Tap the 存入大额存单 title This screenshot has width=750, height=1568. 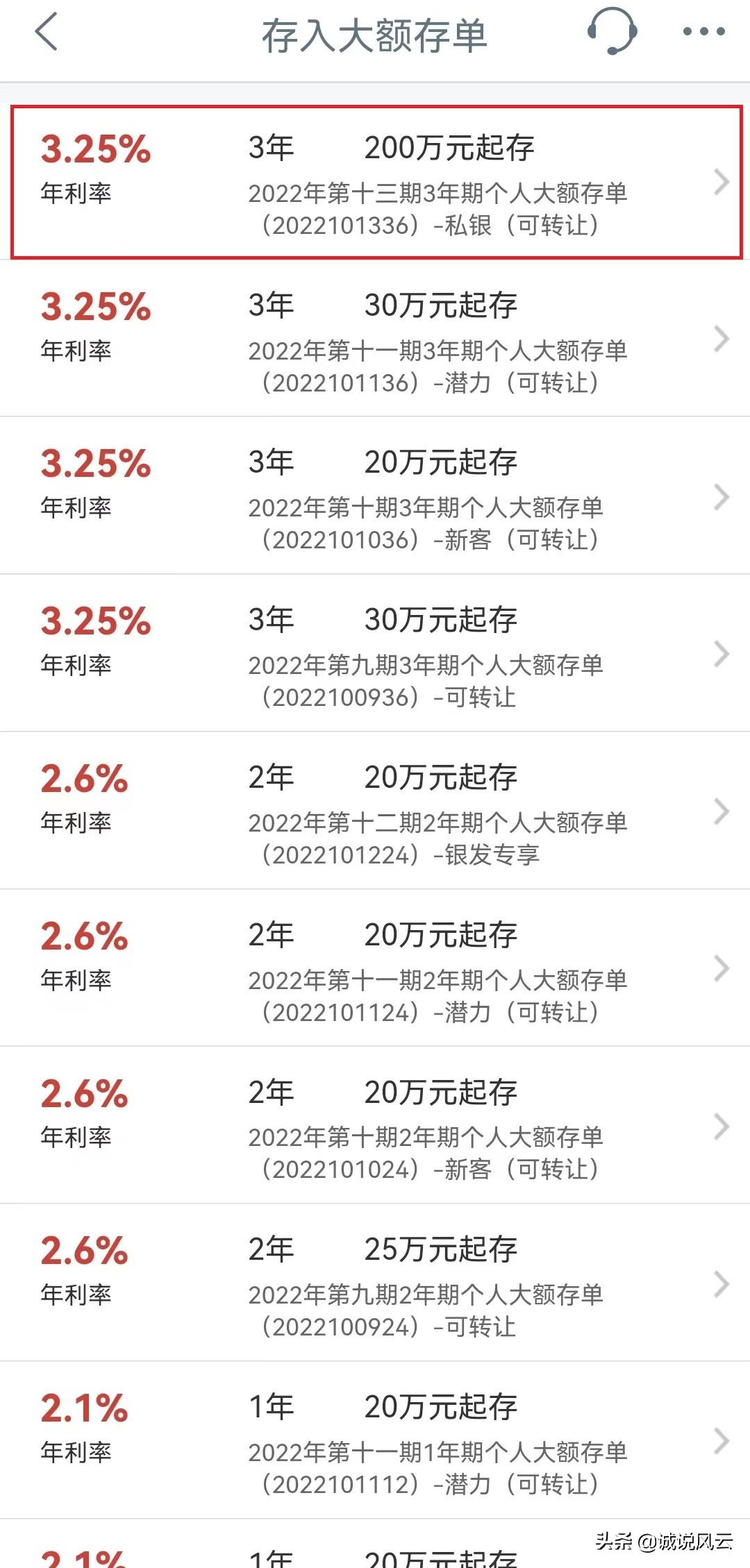coord(375,33)
